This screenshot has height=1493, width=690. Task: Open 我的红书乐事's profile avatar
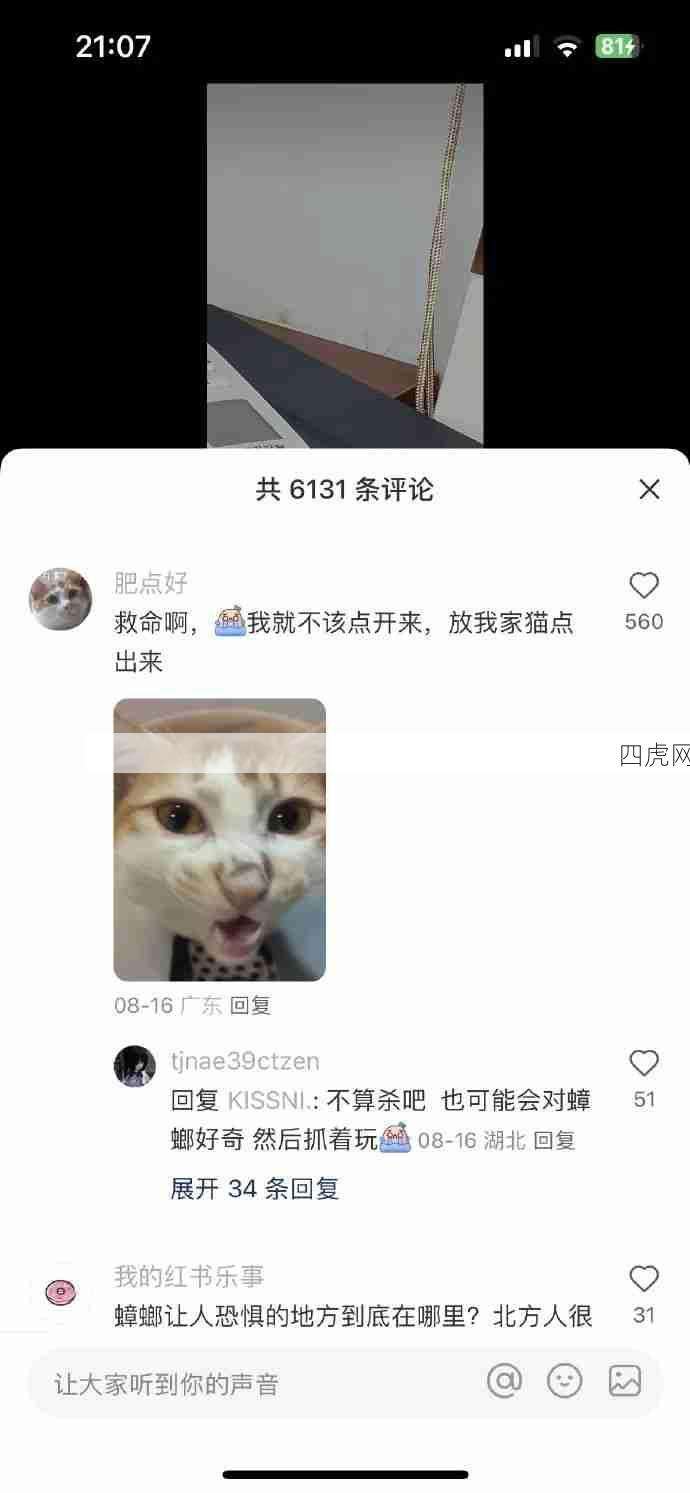(x=60, y=1293)
